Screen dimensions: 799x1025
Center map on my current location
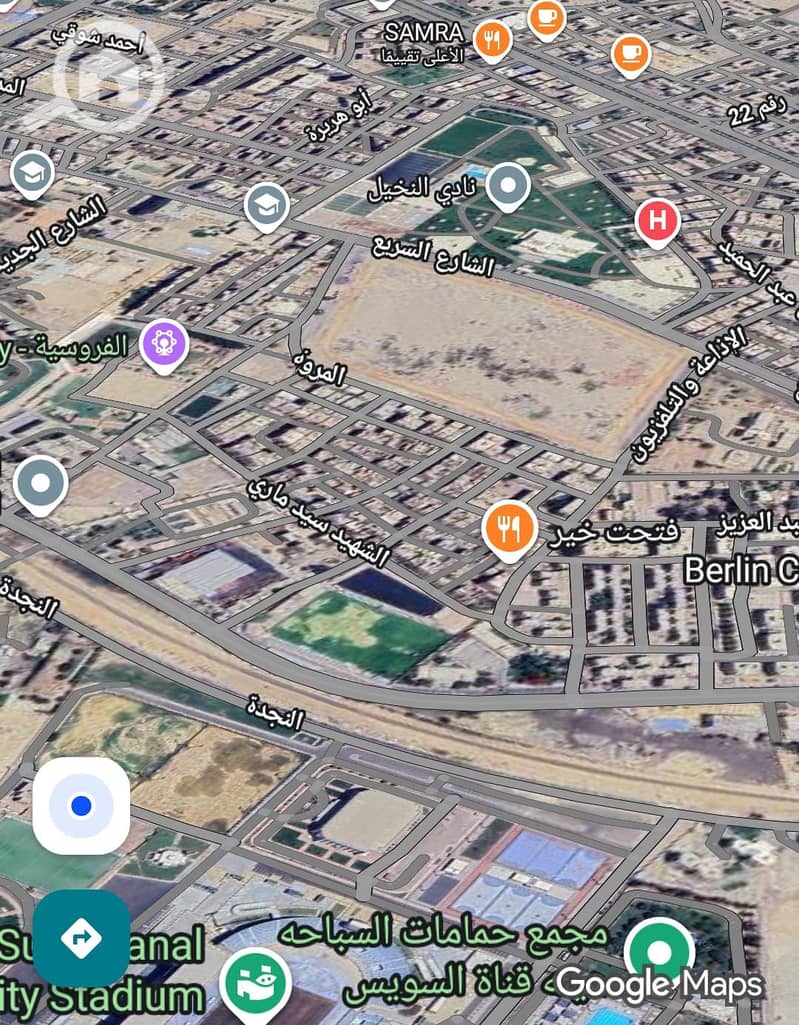[x=81, y=805]
